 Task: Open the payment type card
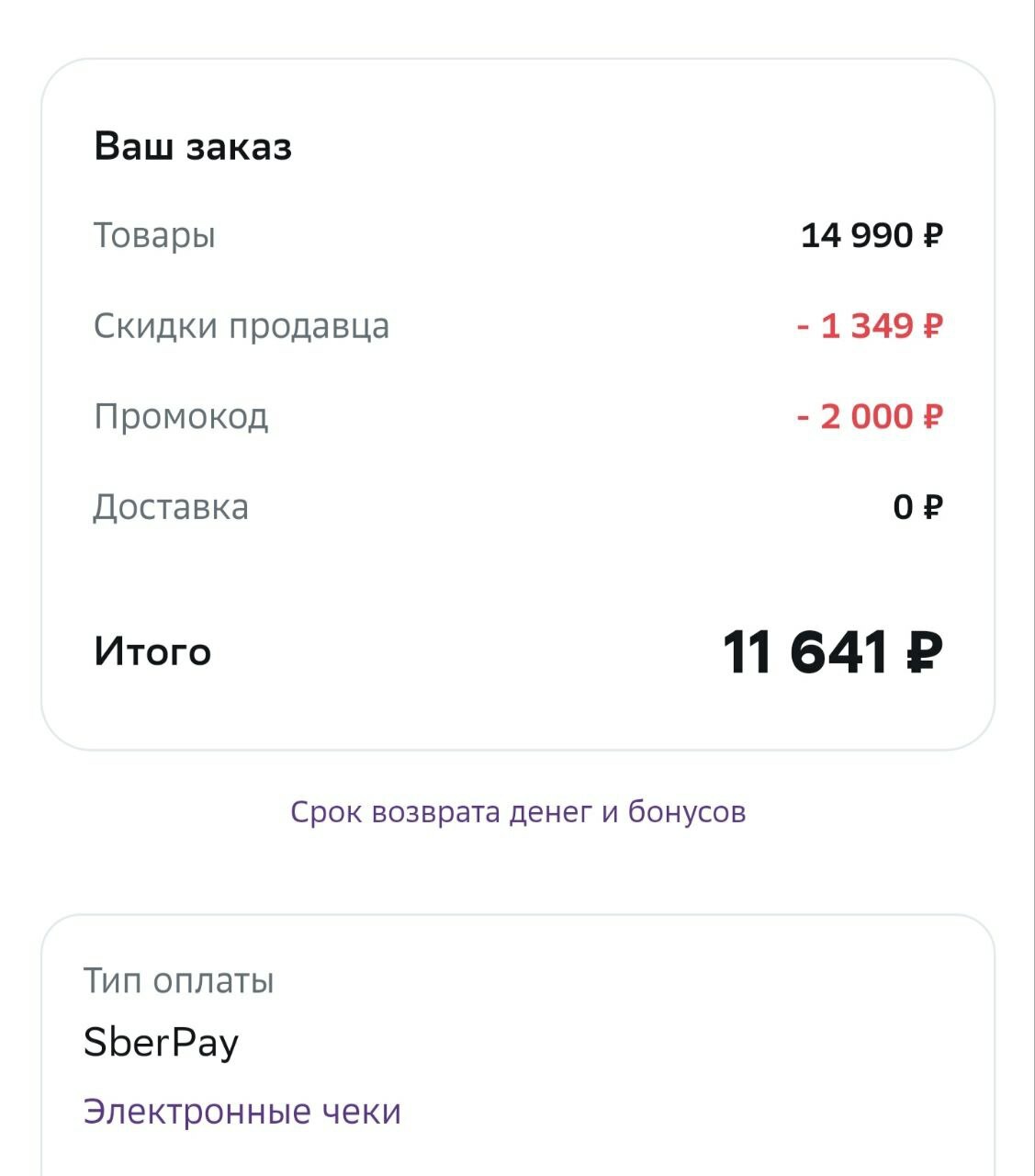pyautogui.click(x=517, y=1047)
